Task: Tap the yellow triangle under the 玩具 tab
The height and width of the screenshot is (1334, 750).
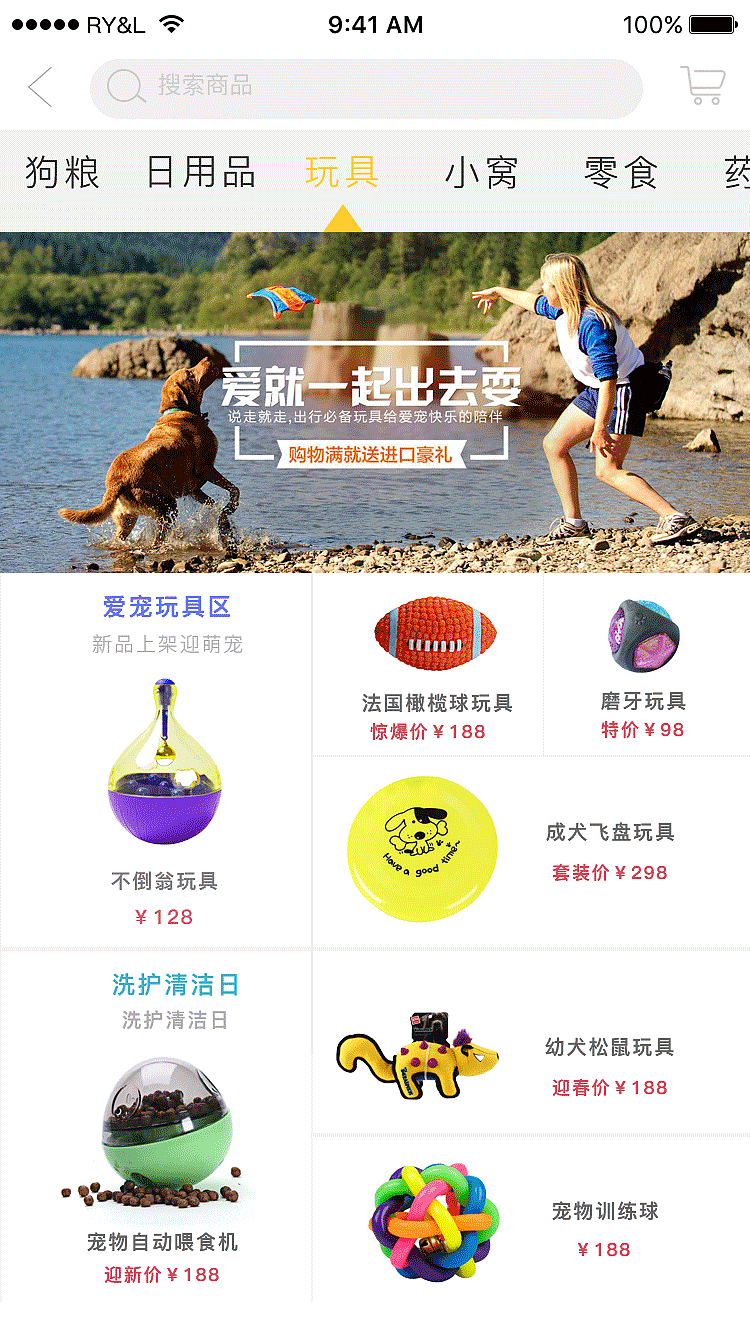Action: [x=343, y=216]
